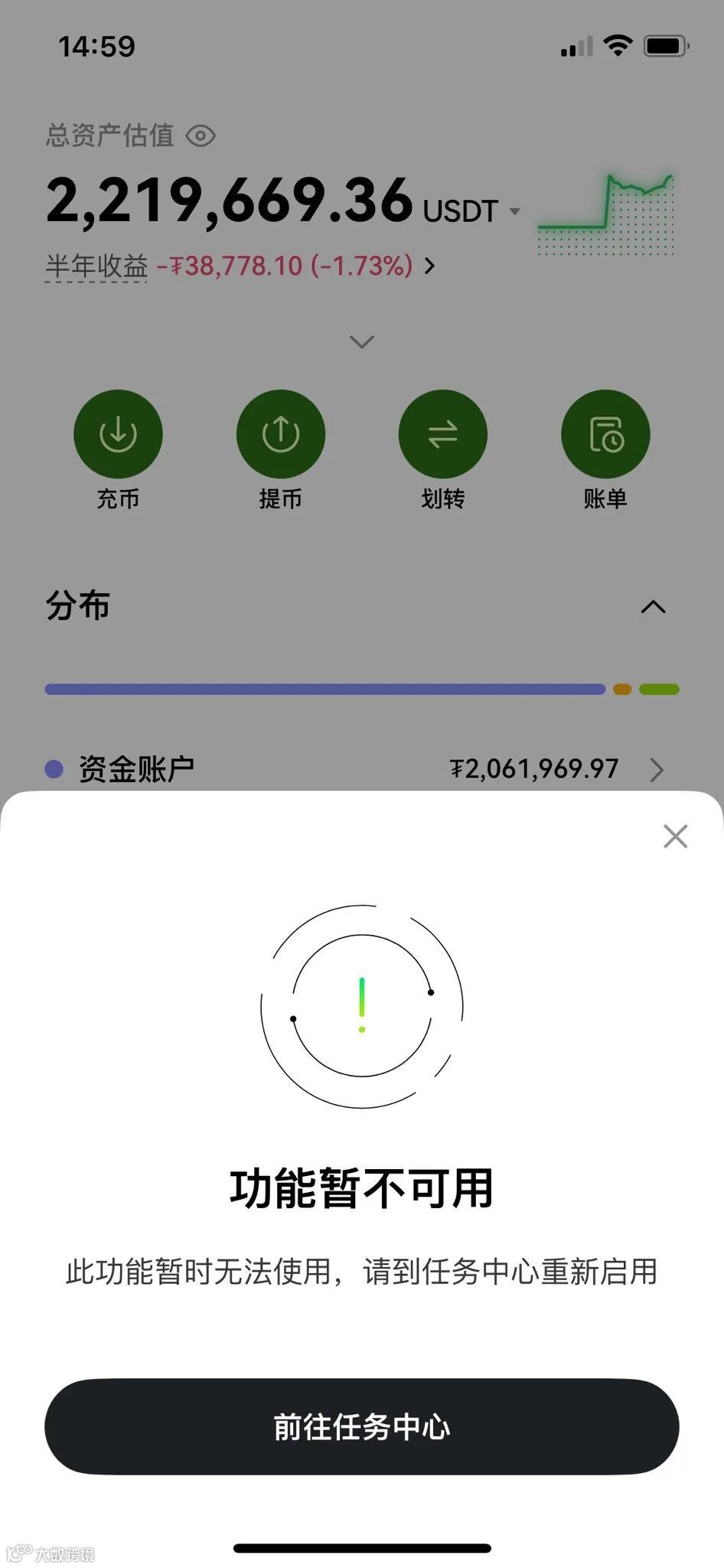Tap cellular signal bars in status bar

click(574, 46)
